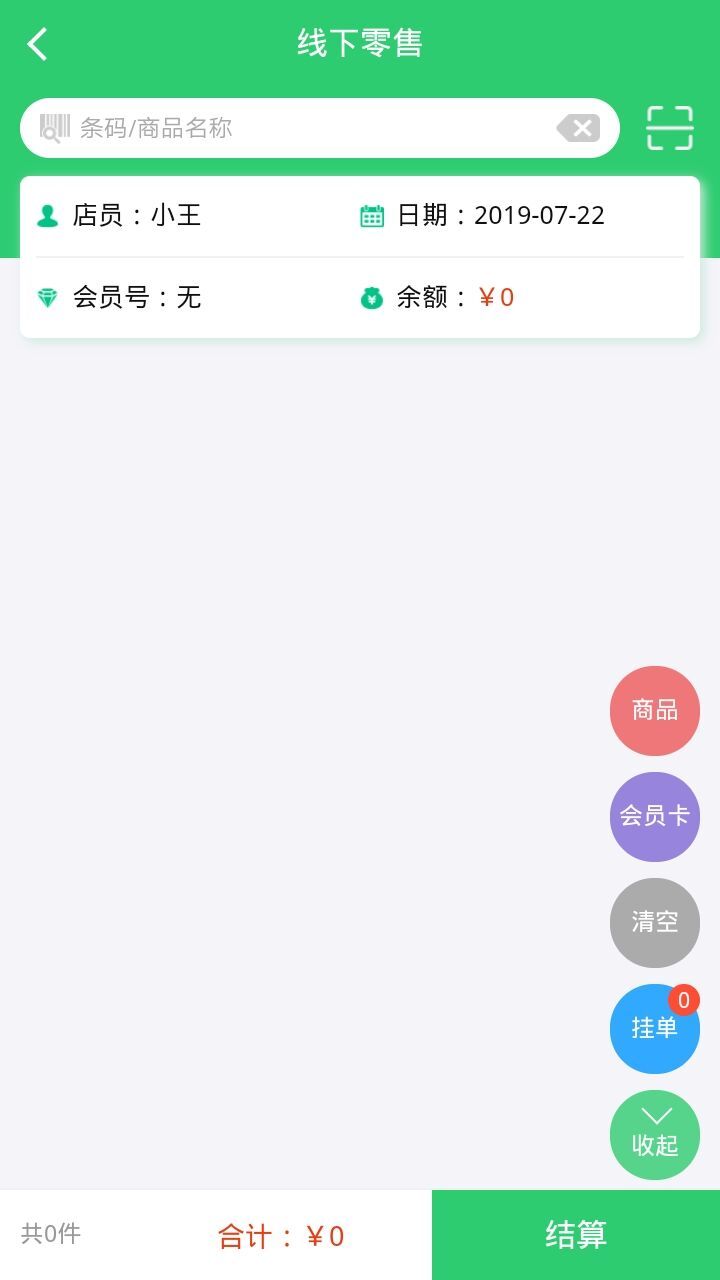Click the 共0件 item count label
The width and height of the screenshot is (720, 1280).
(x=50, y=1235)
